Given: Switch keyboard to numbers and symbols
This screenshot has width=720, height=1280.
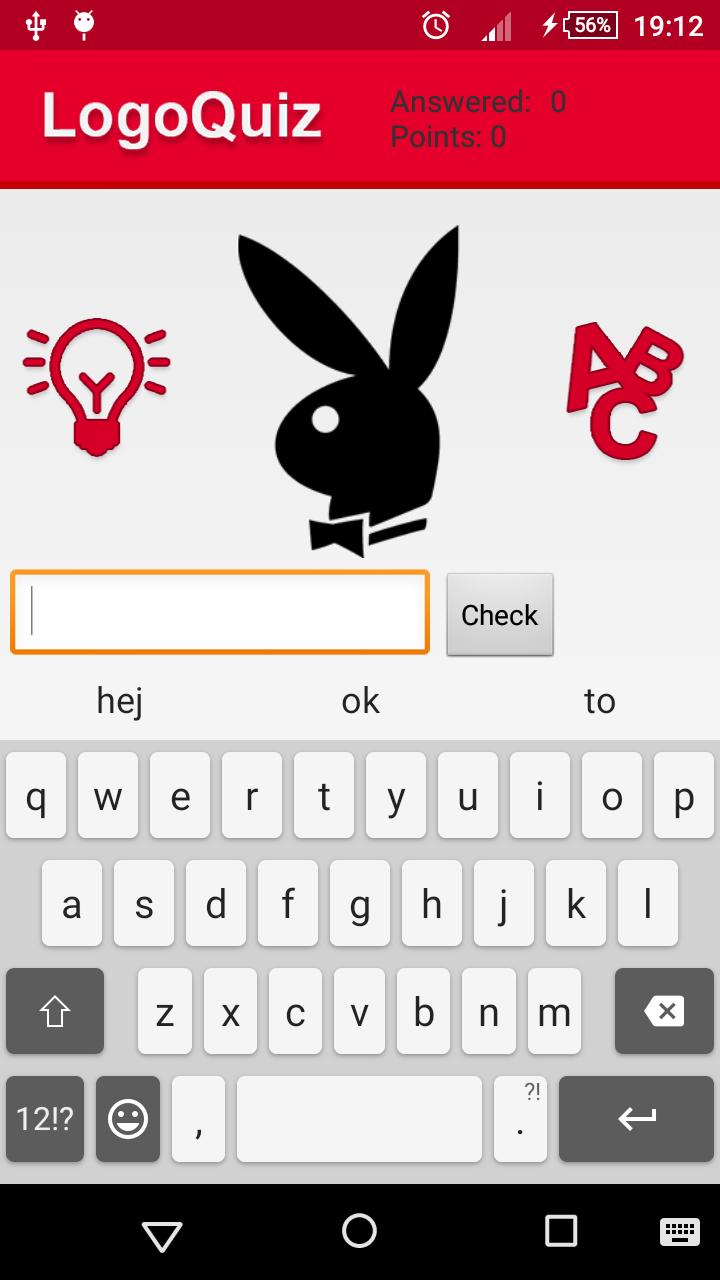Looking at the screenshot, I should click(x=45, y=1119).
